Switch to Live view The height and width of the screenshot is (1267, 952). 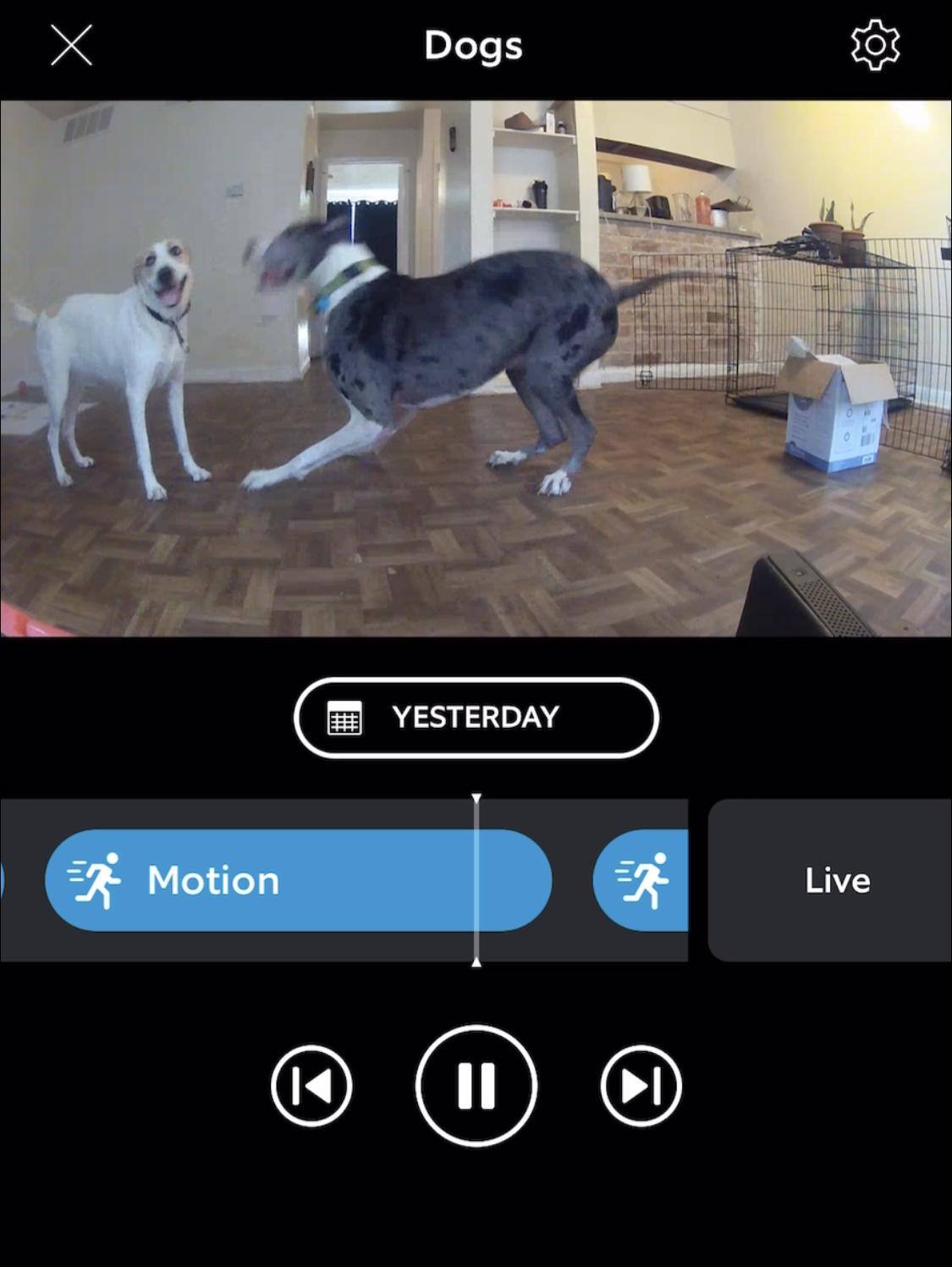tap(836, 880)
